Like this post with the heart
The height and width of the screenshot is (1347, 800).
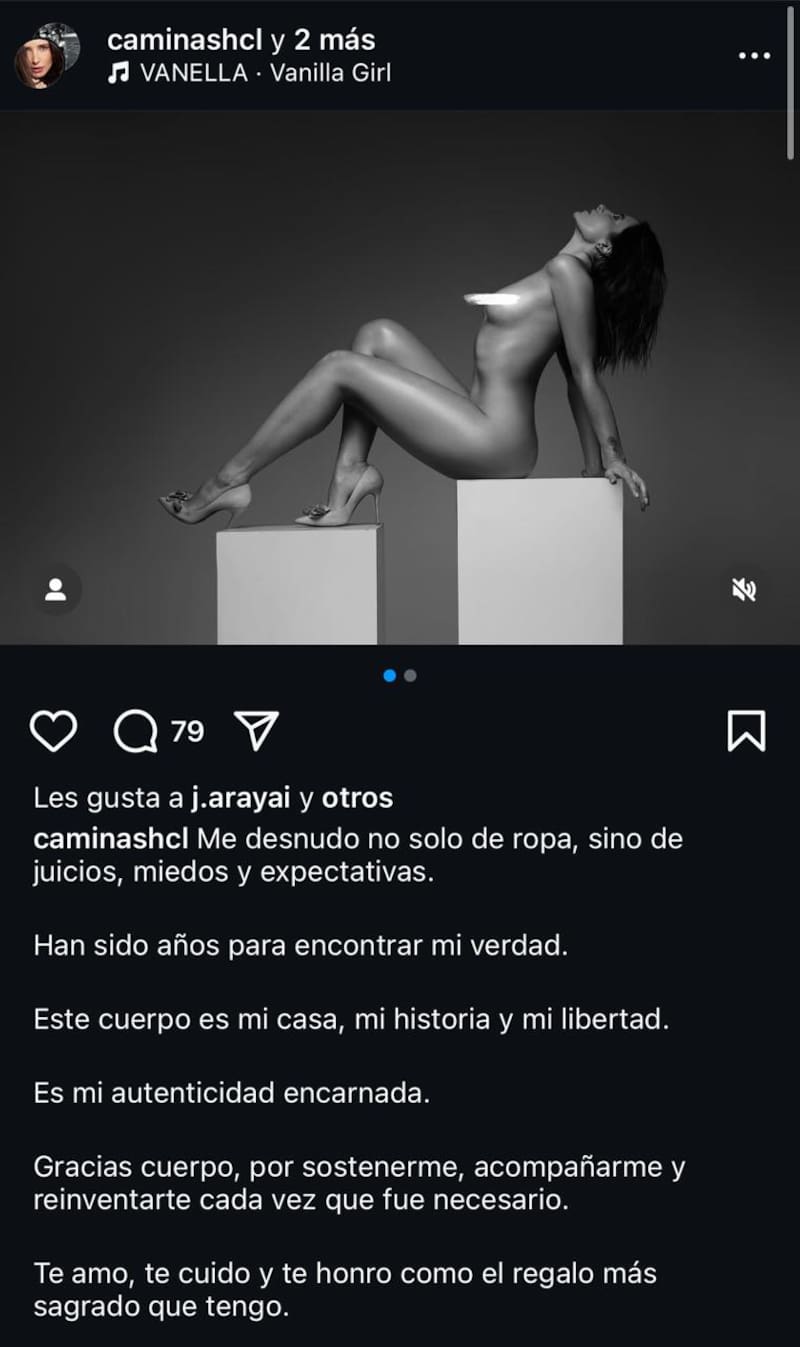pos(53,732)
